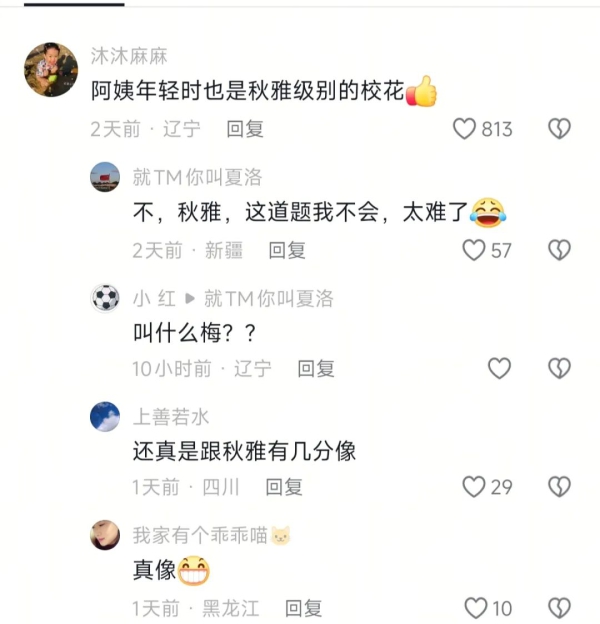The width and height of the screenshot is (600, 624).
Task: Reply to 上善若水's comment from 四川
Action: tap(283, 487)
